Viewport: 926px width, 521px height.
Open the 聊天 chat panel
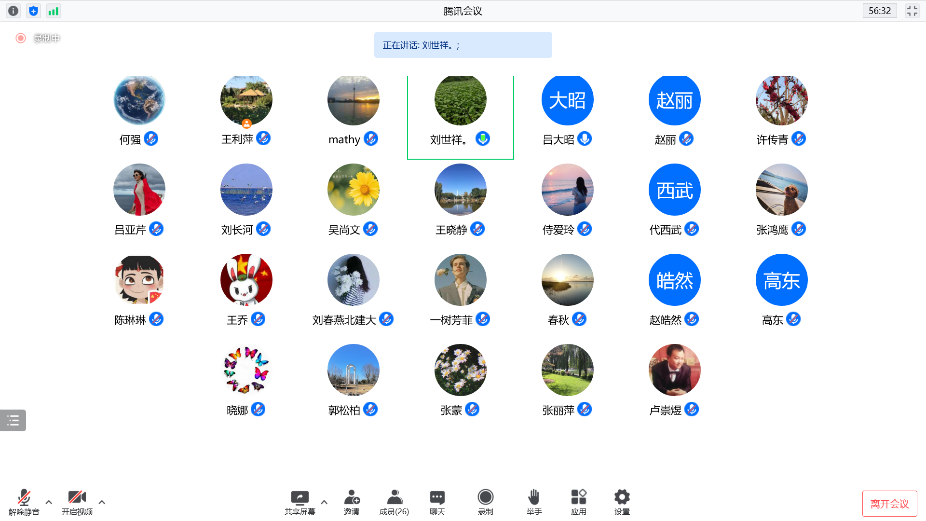[x=437, y=500]
